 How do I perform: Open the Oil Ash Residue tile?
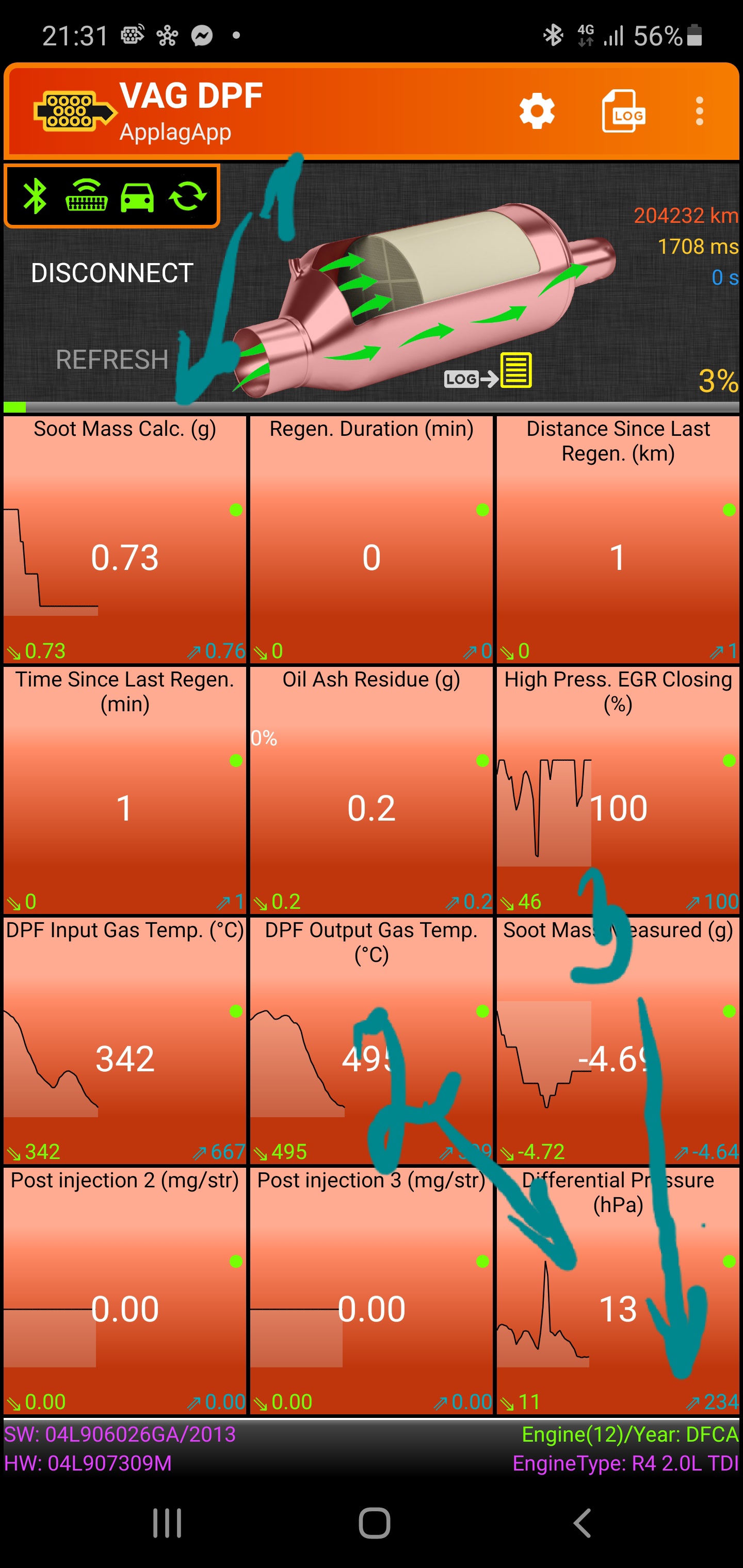point(371,790)
